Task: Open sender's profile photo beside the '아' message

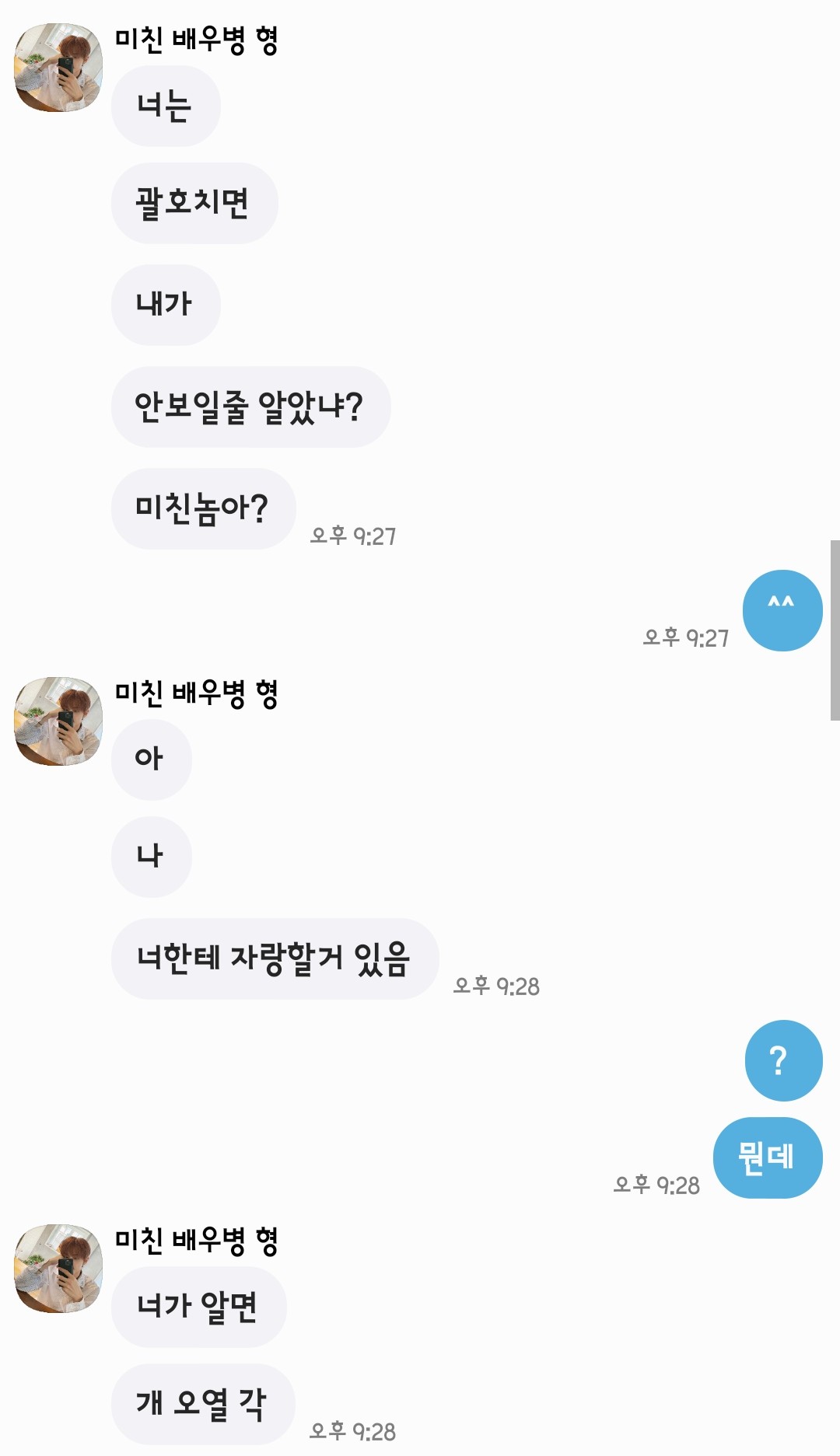Action: pyautogui.click(x=58, y=721)
